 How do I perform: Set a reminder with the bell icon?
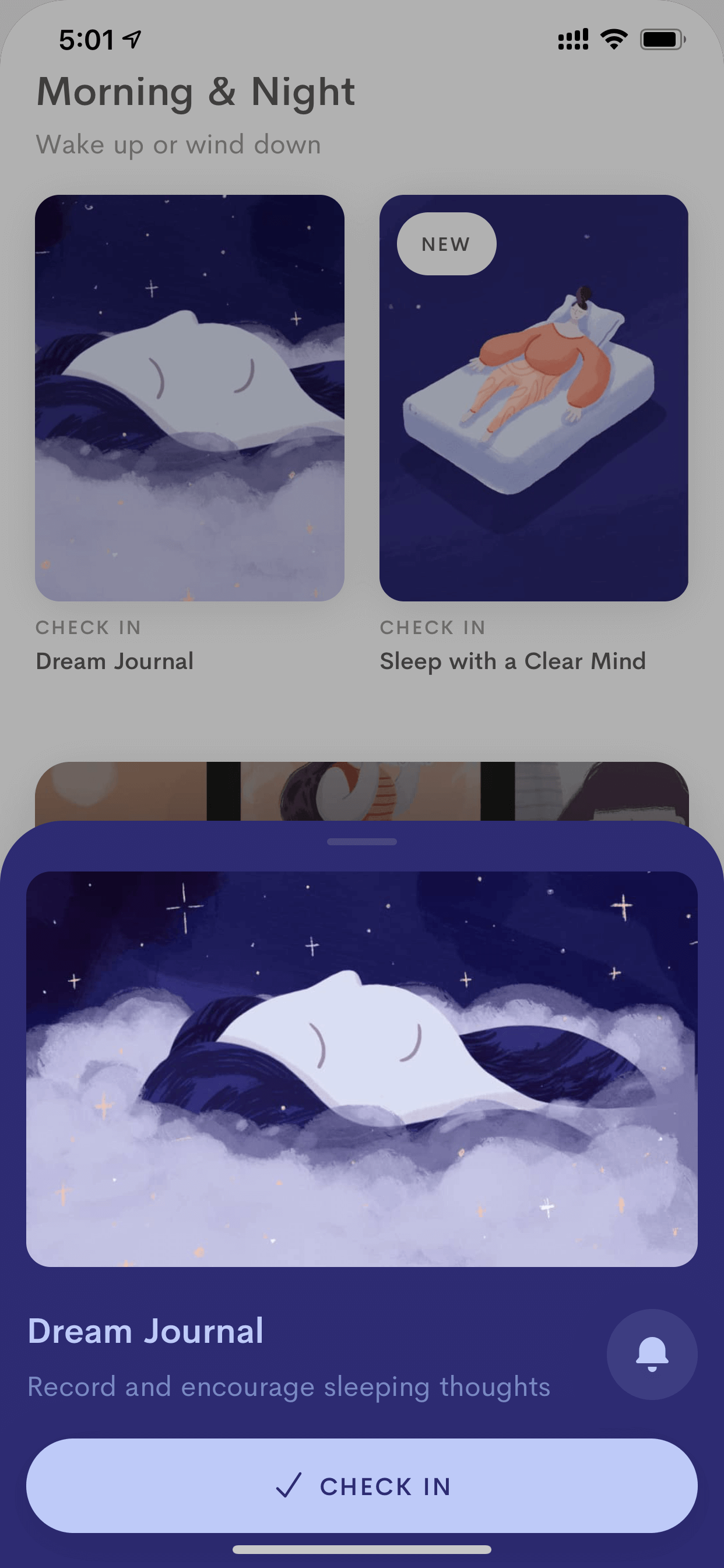click(x=652, y=1354)
